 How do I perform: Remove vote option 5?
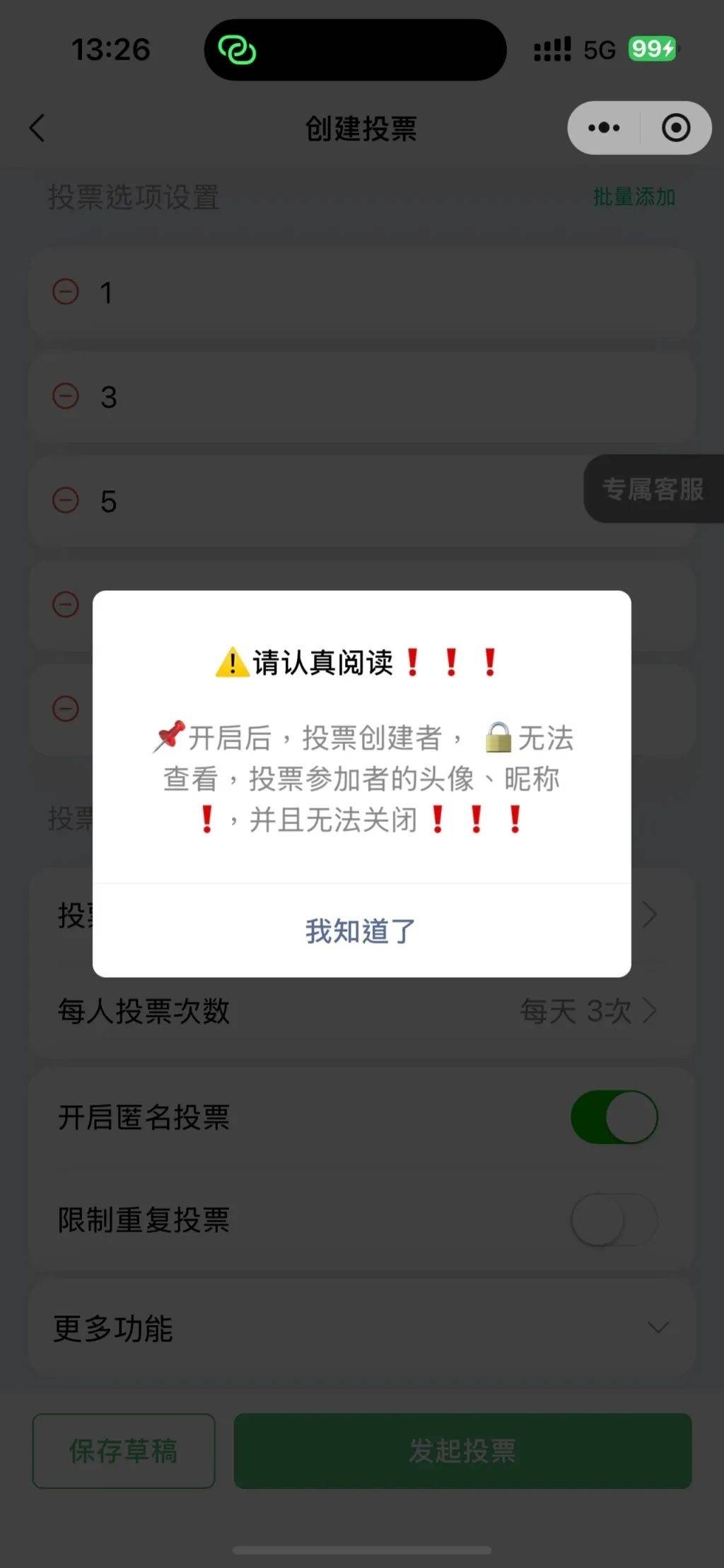[66, 500]
